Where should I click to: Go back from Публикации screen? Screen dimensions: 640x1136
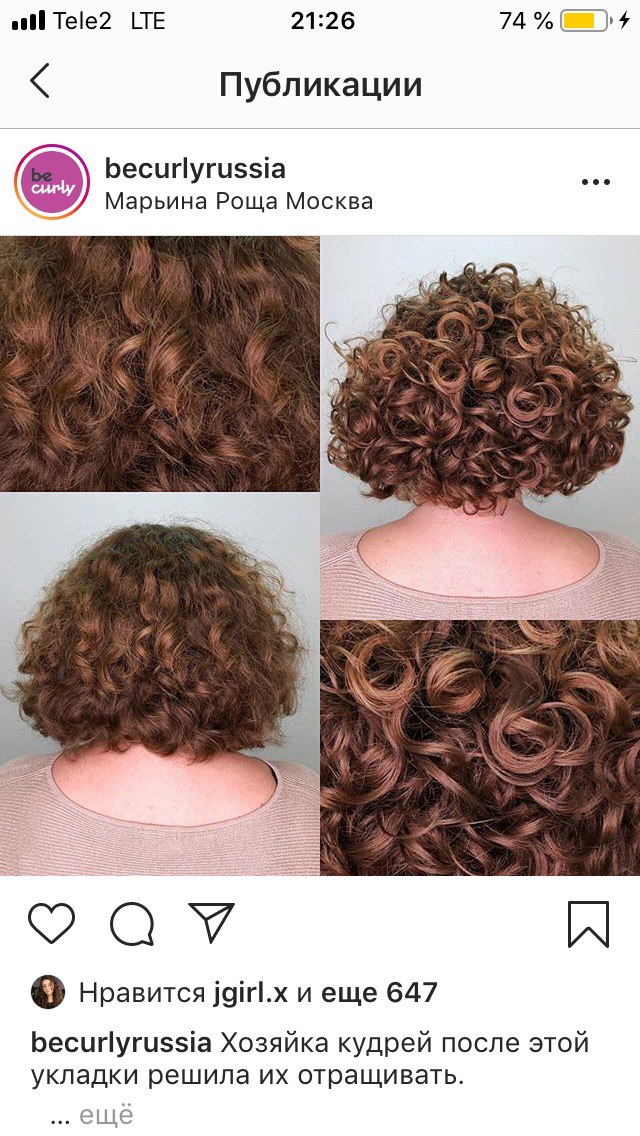(40, 81)
